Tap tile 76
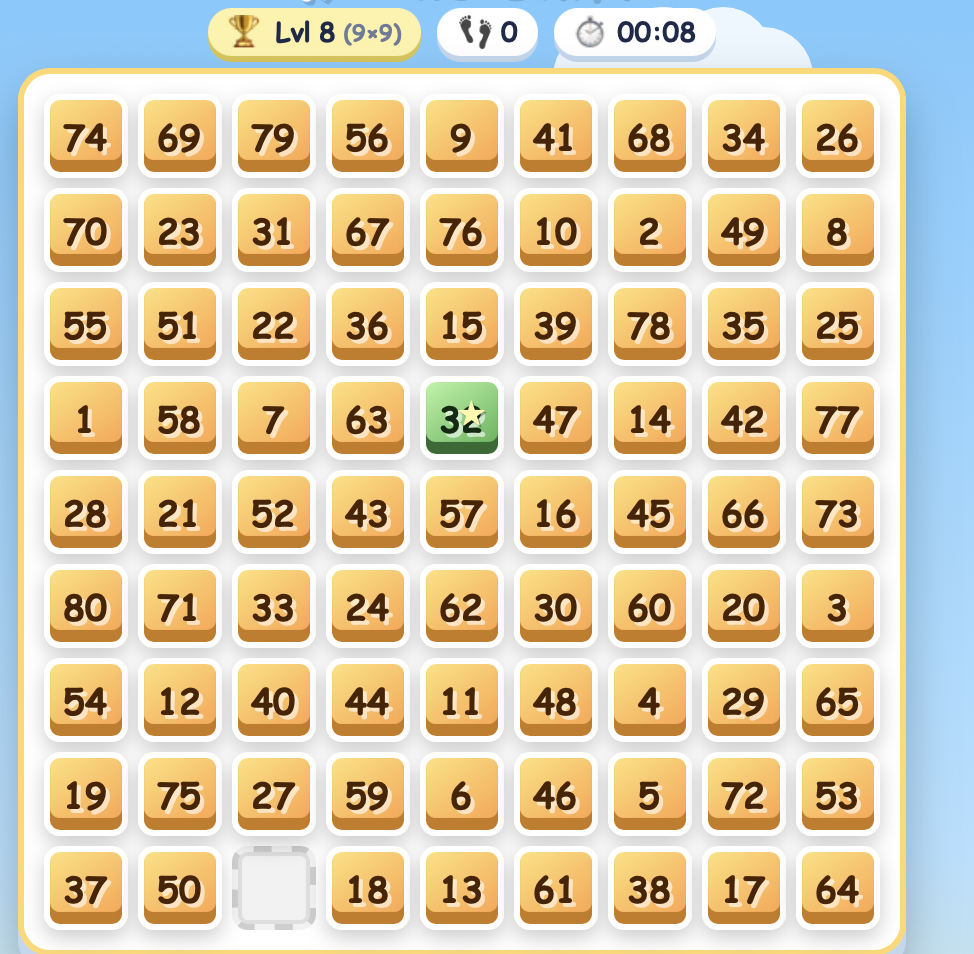974x954 pixels. 461,230
